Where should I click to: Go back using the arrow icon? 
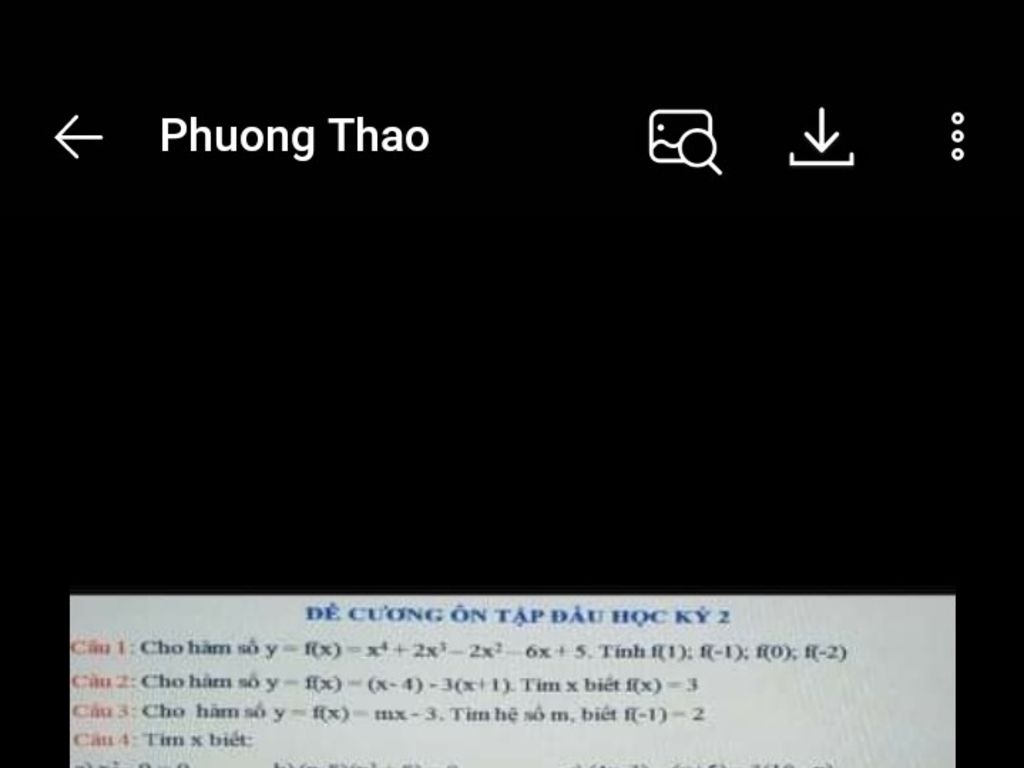[78, 137]
